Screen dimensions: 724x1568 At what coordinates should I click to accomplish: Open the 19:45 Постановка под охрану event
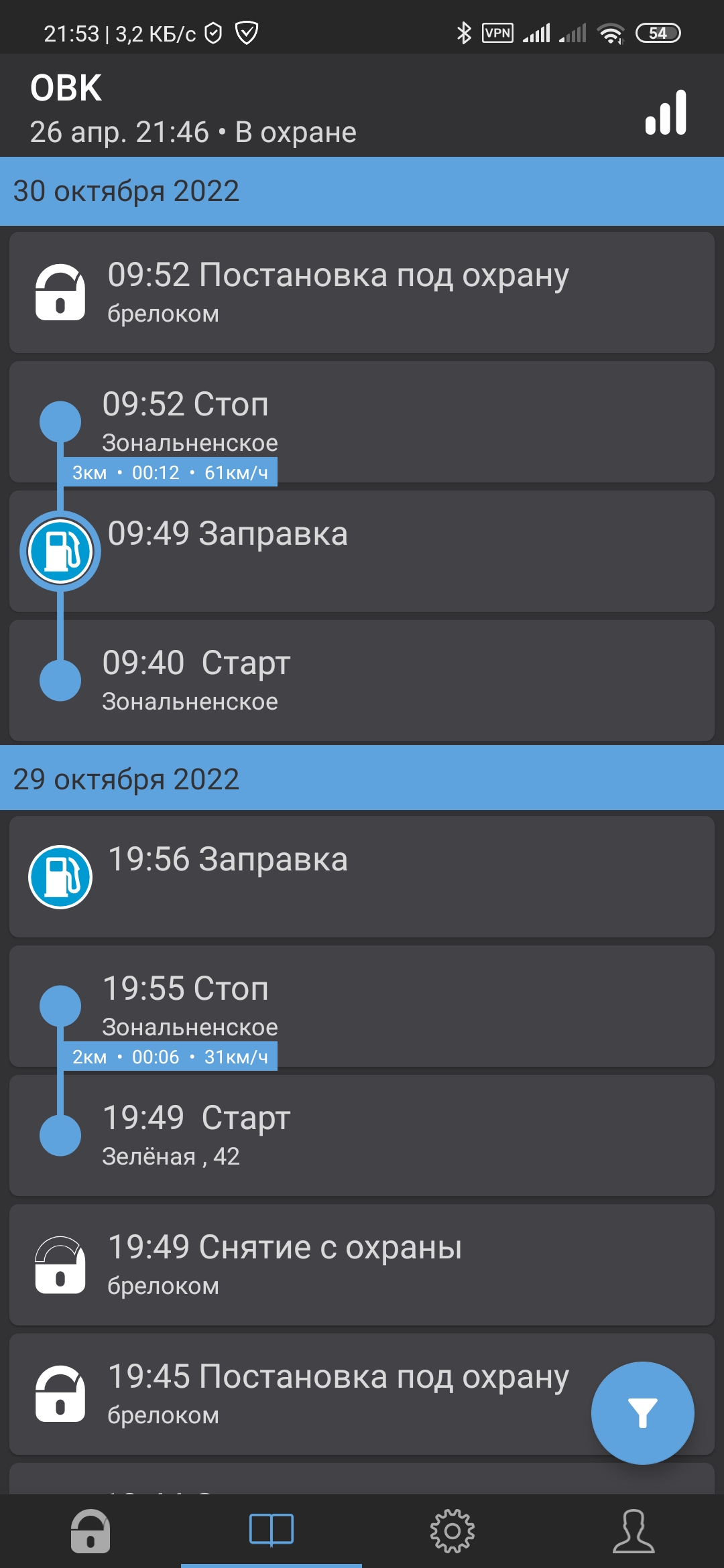pyautogui.click(x=362, y=1394)
